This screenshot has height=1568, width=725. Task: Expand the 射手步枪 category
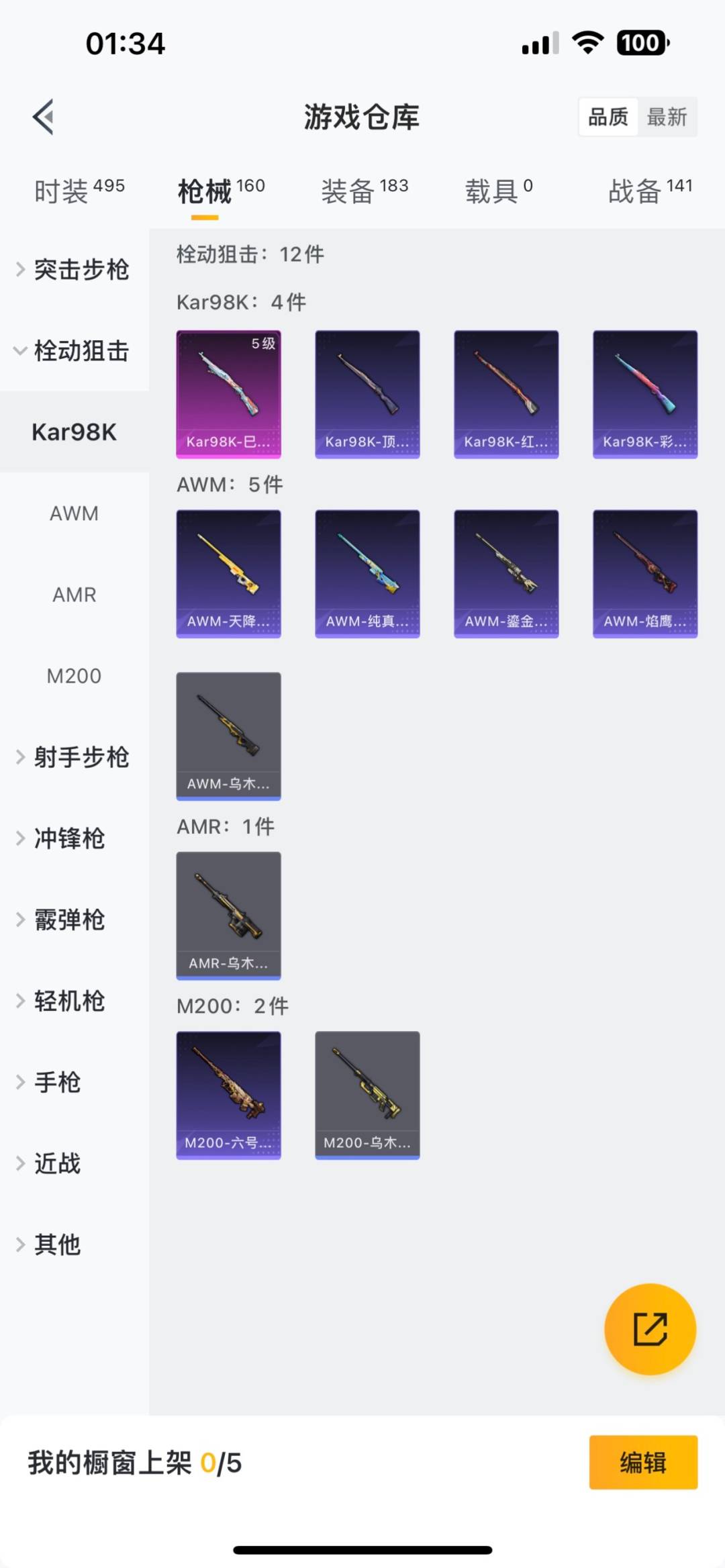point(74,757)
